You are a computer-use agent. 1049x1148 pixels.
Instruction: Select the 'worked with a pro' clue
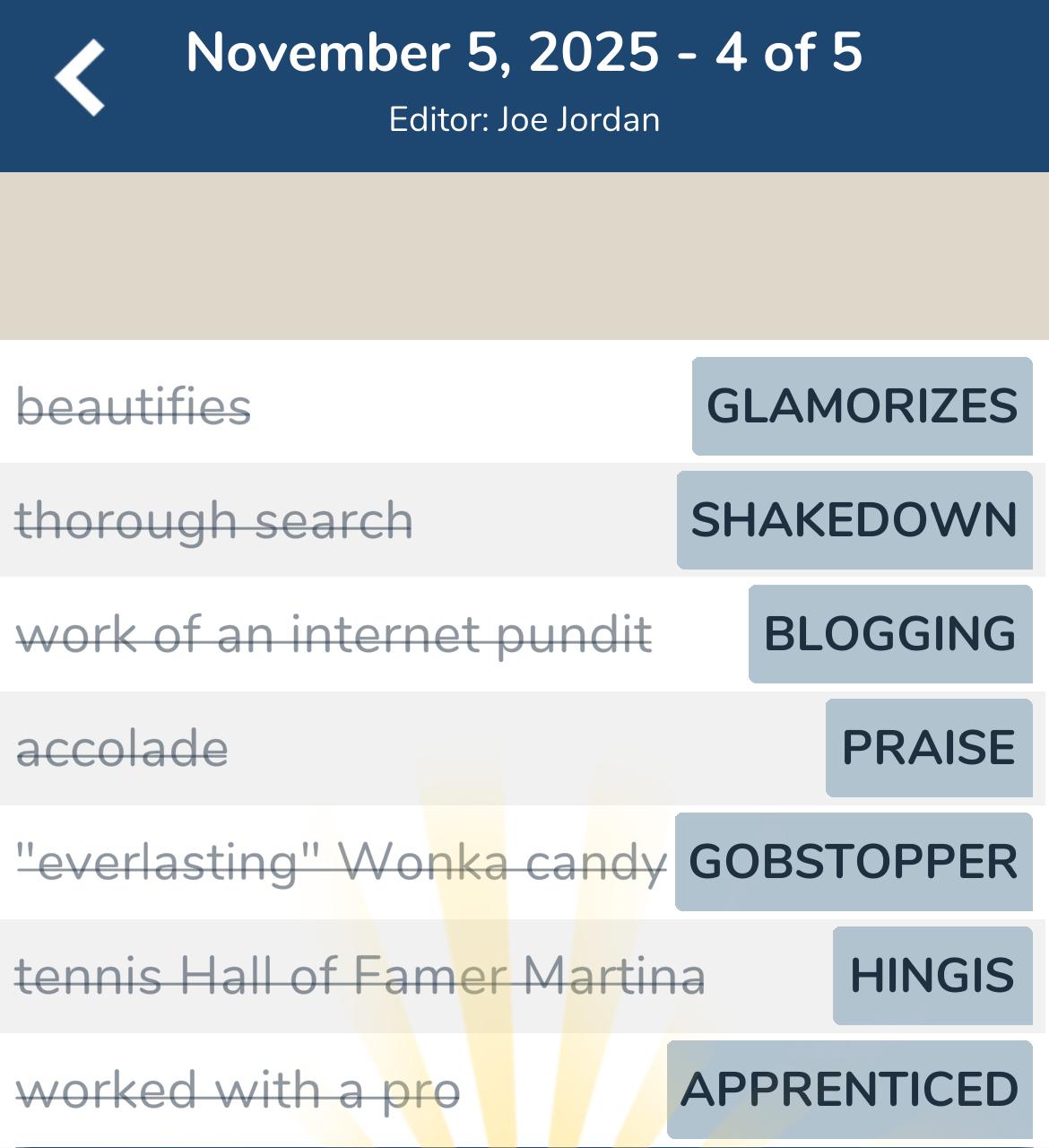pyautogui.click(x=239, y=1091)
